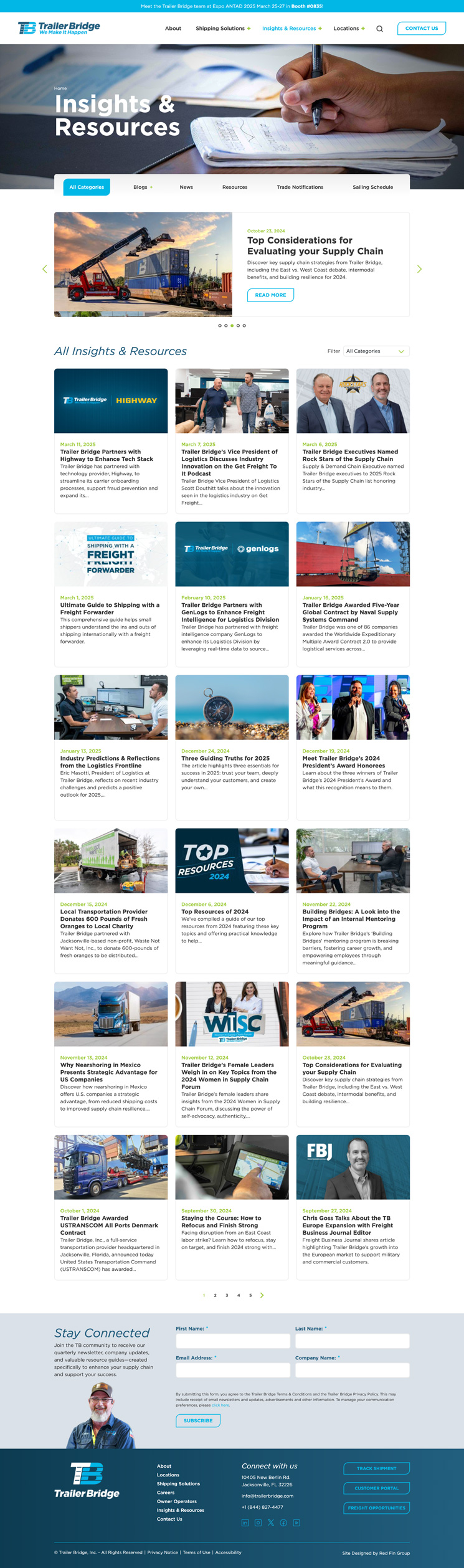Open Highway tech stack partnership article

pyautogui.click(x=107, y=455)
